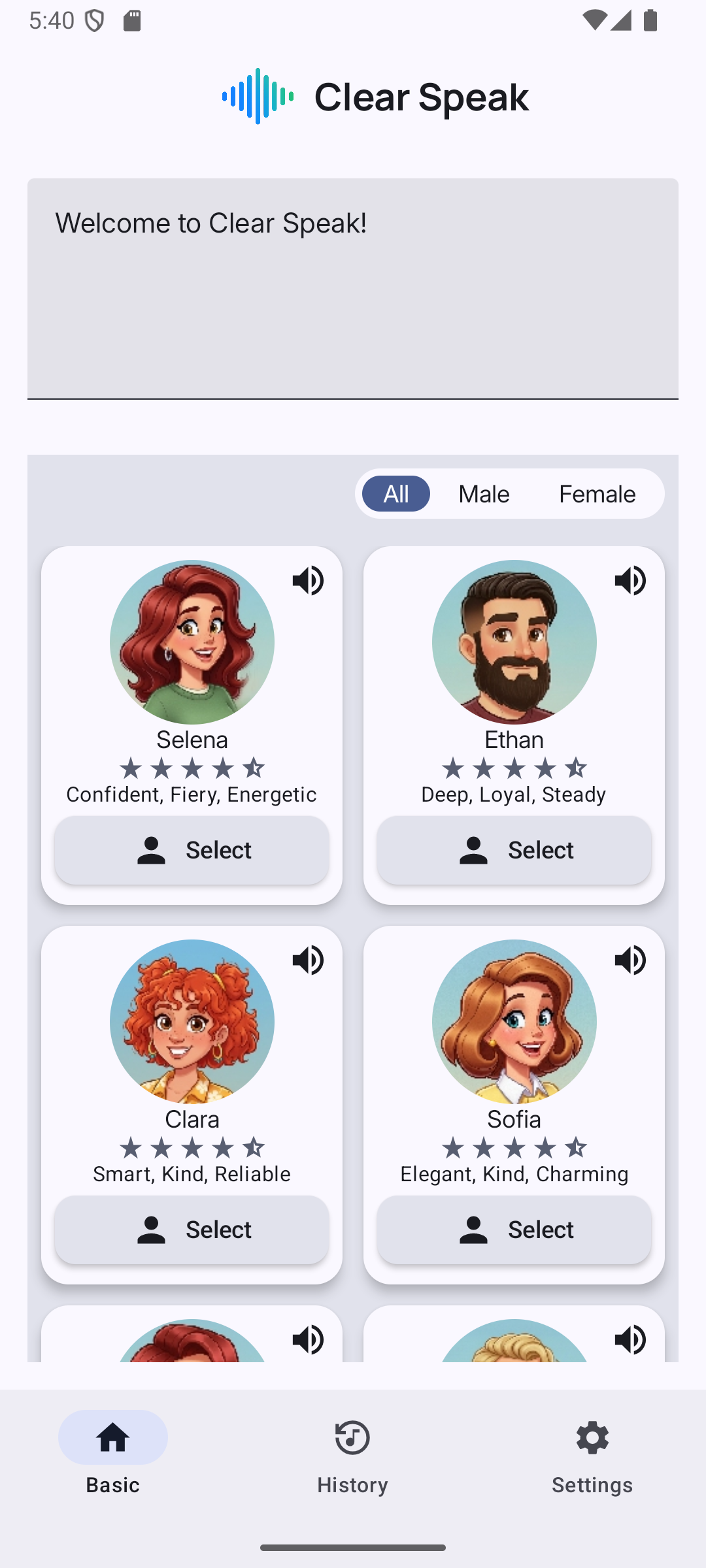Screen dimensions: 706x1568
Task: Tap the Welcome to Clear Speak text field
Action: point(353,287)
